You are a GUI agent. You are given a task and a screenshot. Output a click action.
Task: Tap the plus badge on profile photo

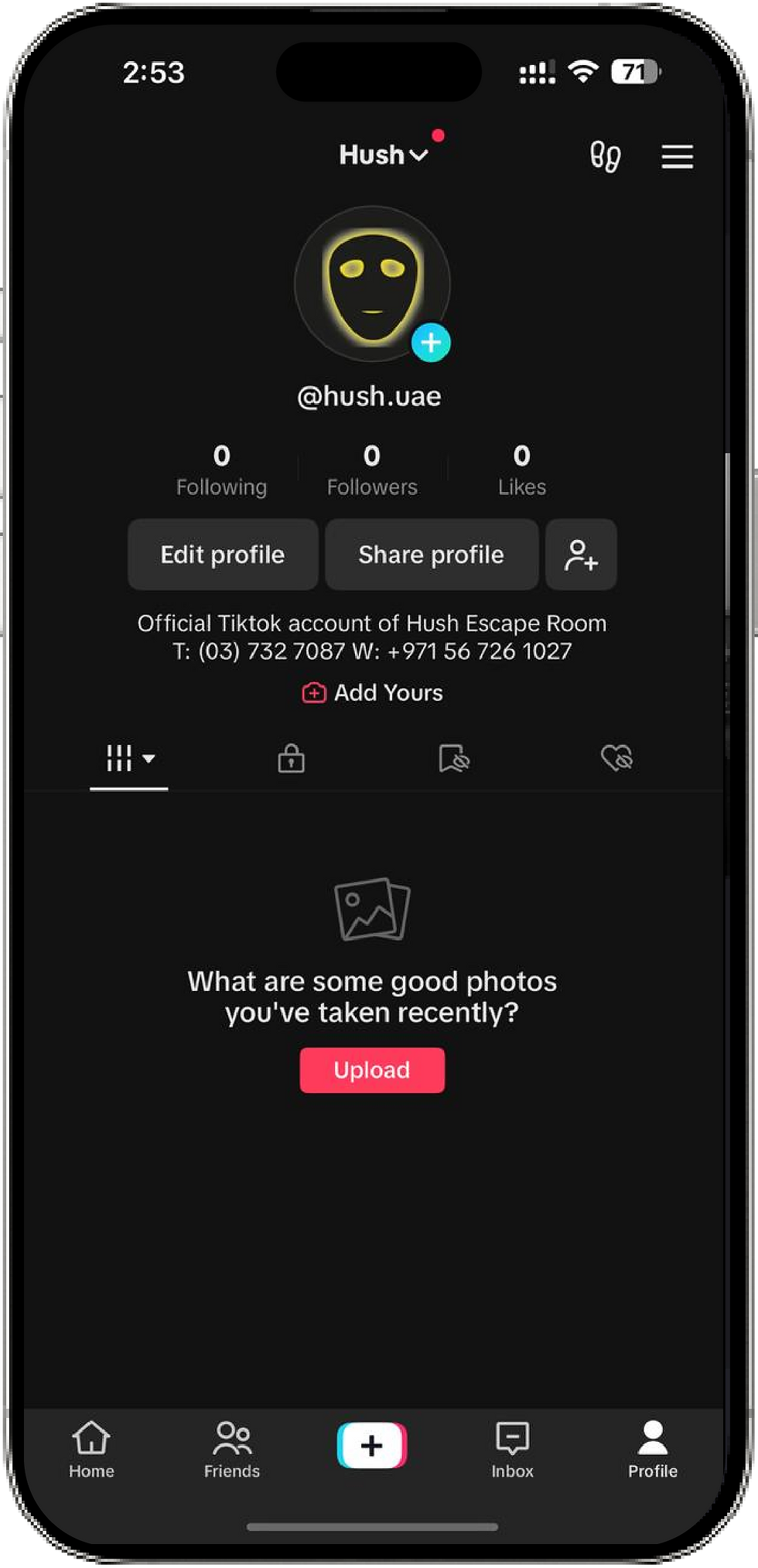(x=431, y=343)
